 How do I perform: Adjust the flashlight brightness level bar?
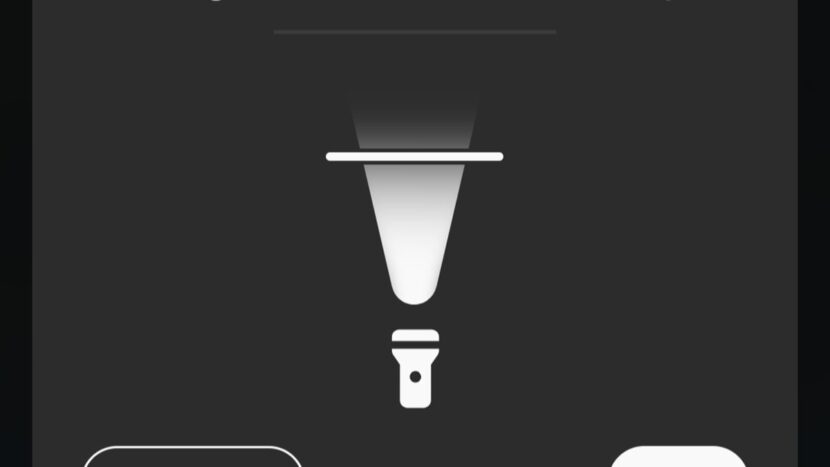click(414, 156)
